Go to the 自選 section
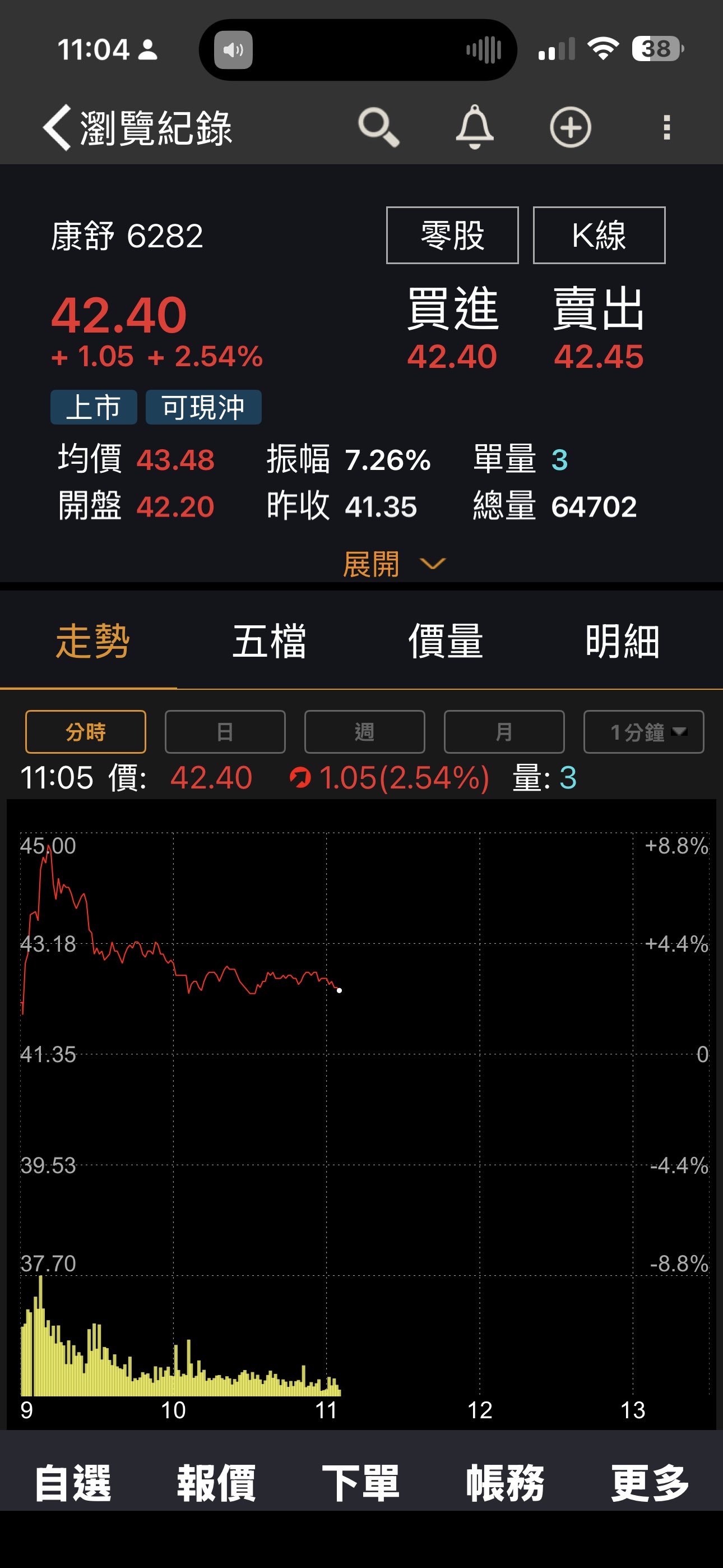Image resolution: width=723 pixels, height=1568 pixels. point(72,1483)
